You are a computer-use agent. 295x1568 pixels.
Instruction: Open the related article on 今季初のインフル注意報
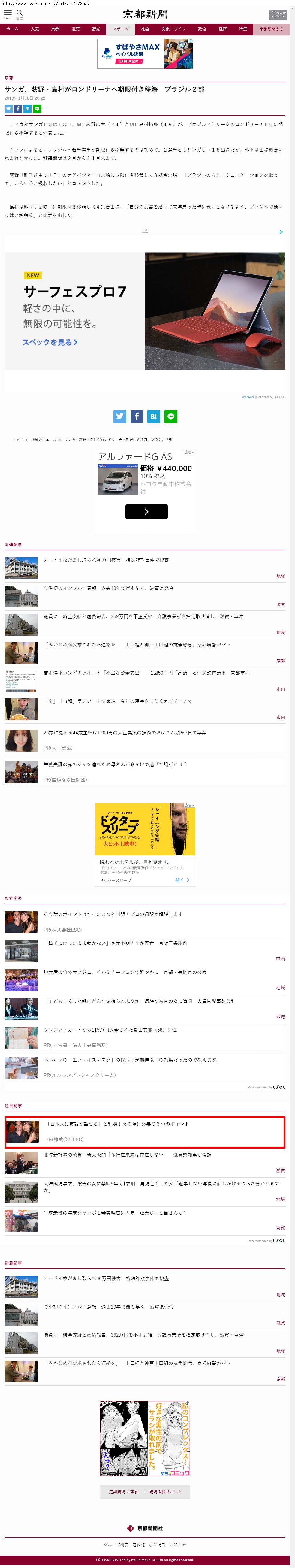click(108, 589)
